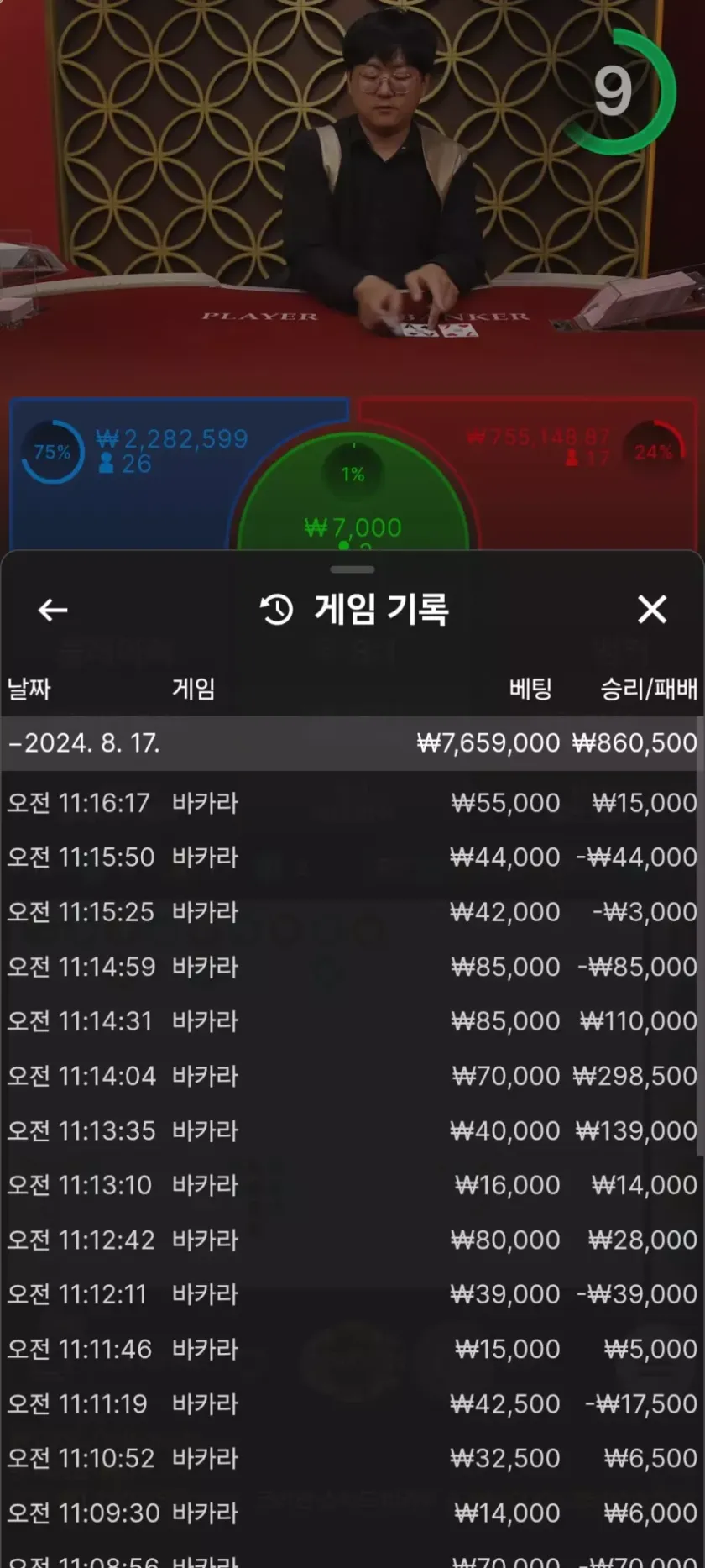The height and width of the screenshot is (1568, 705).
Task: Select the 오전 11:13:35 game entry
Action: (352, 1130)
